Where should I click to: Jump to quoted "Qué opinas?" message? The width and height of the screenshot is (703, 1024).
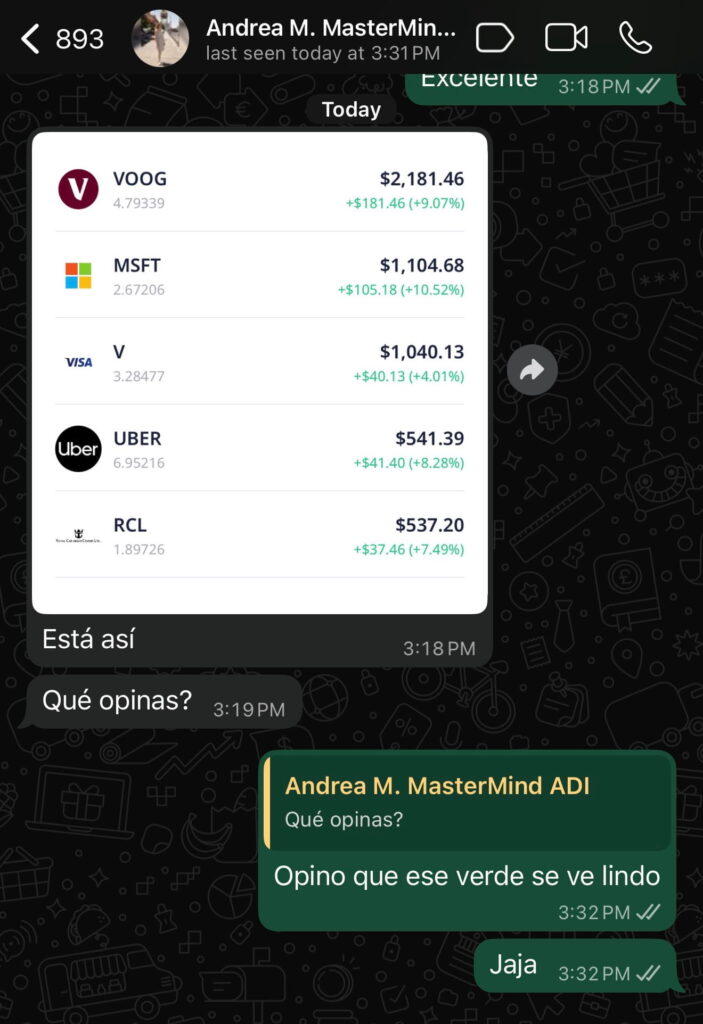point(466,803)
